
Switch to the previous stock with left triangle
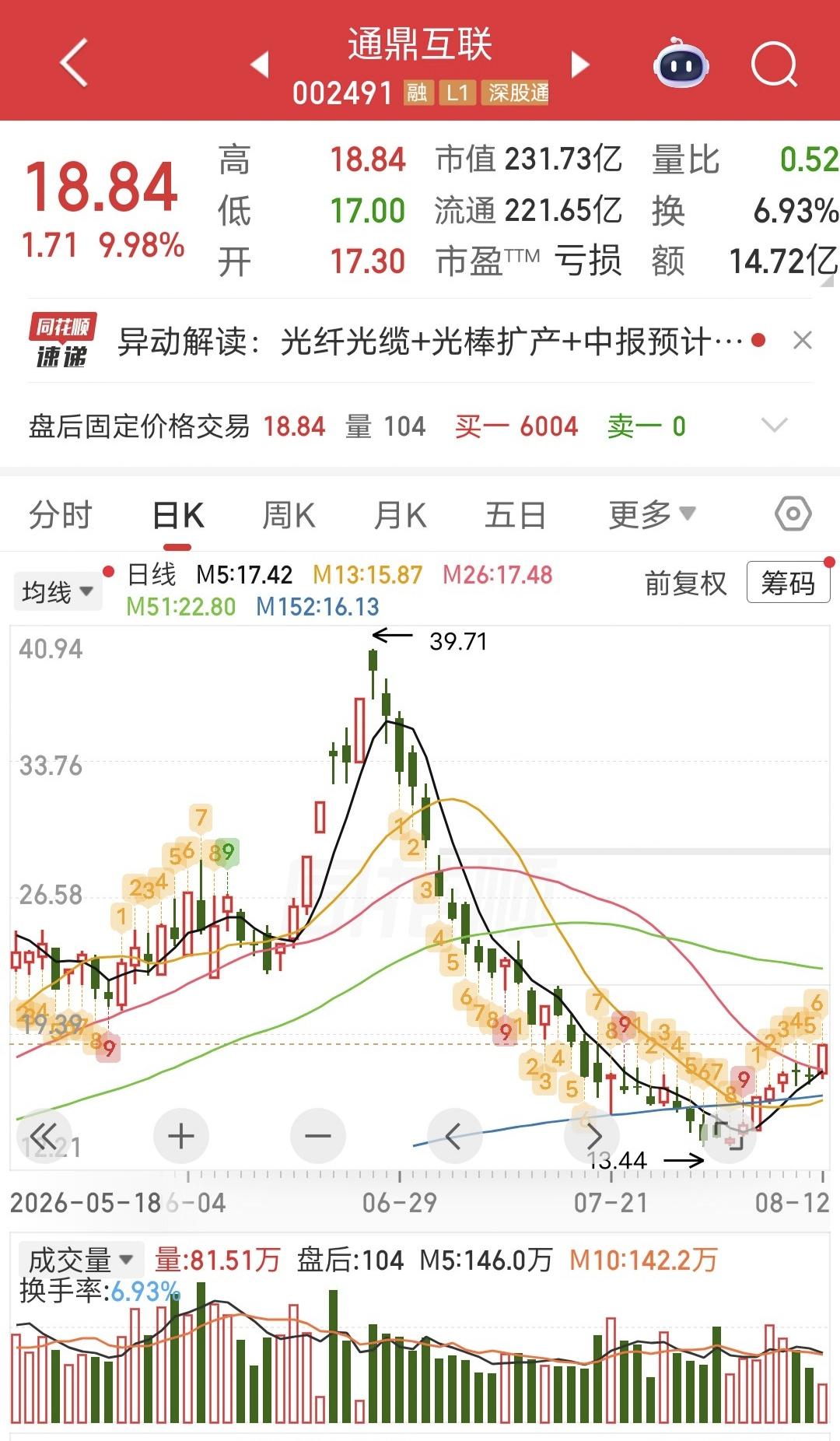click(261, 64)
